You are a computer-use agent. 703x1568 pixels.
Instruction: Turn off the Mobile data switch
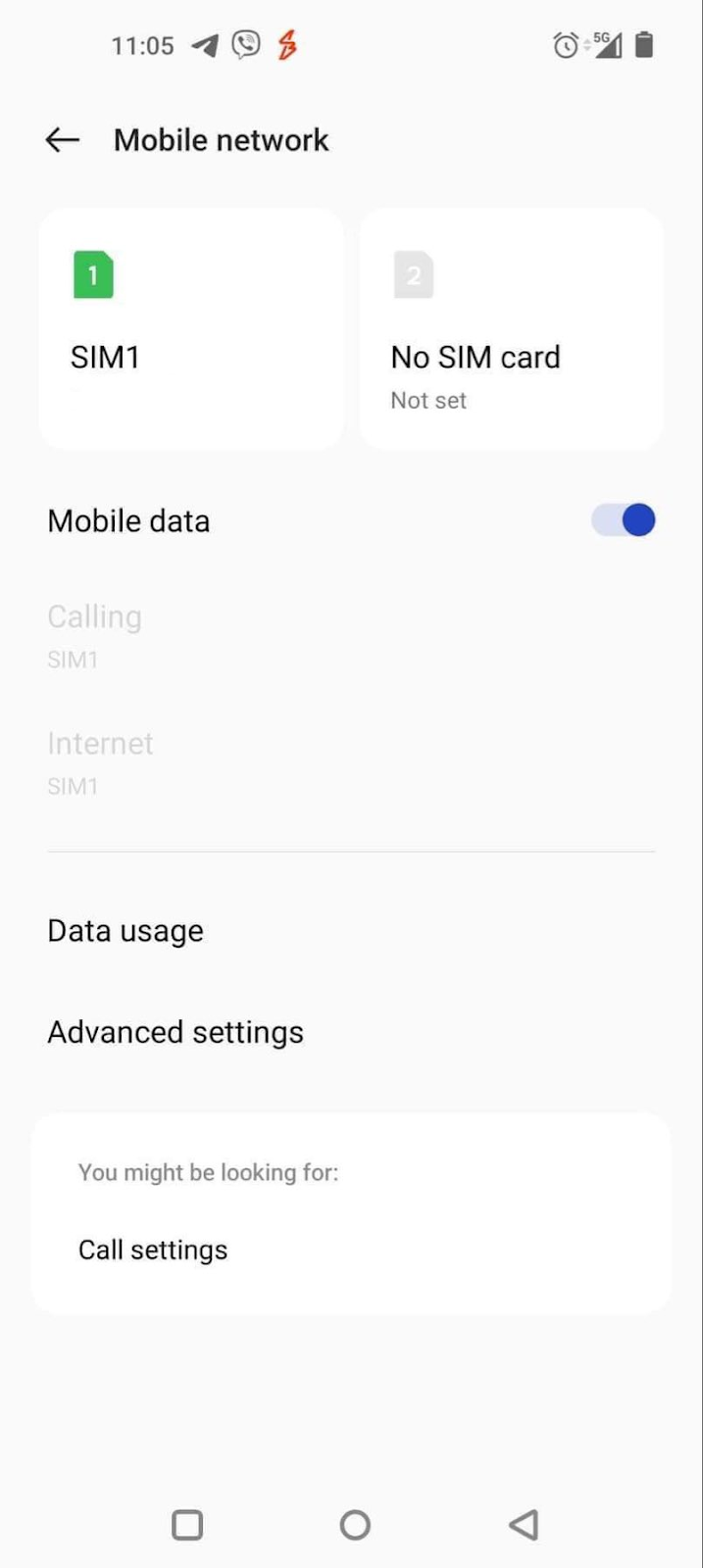623,520
